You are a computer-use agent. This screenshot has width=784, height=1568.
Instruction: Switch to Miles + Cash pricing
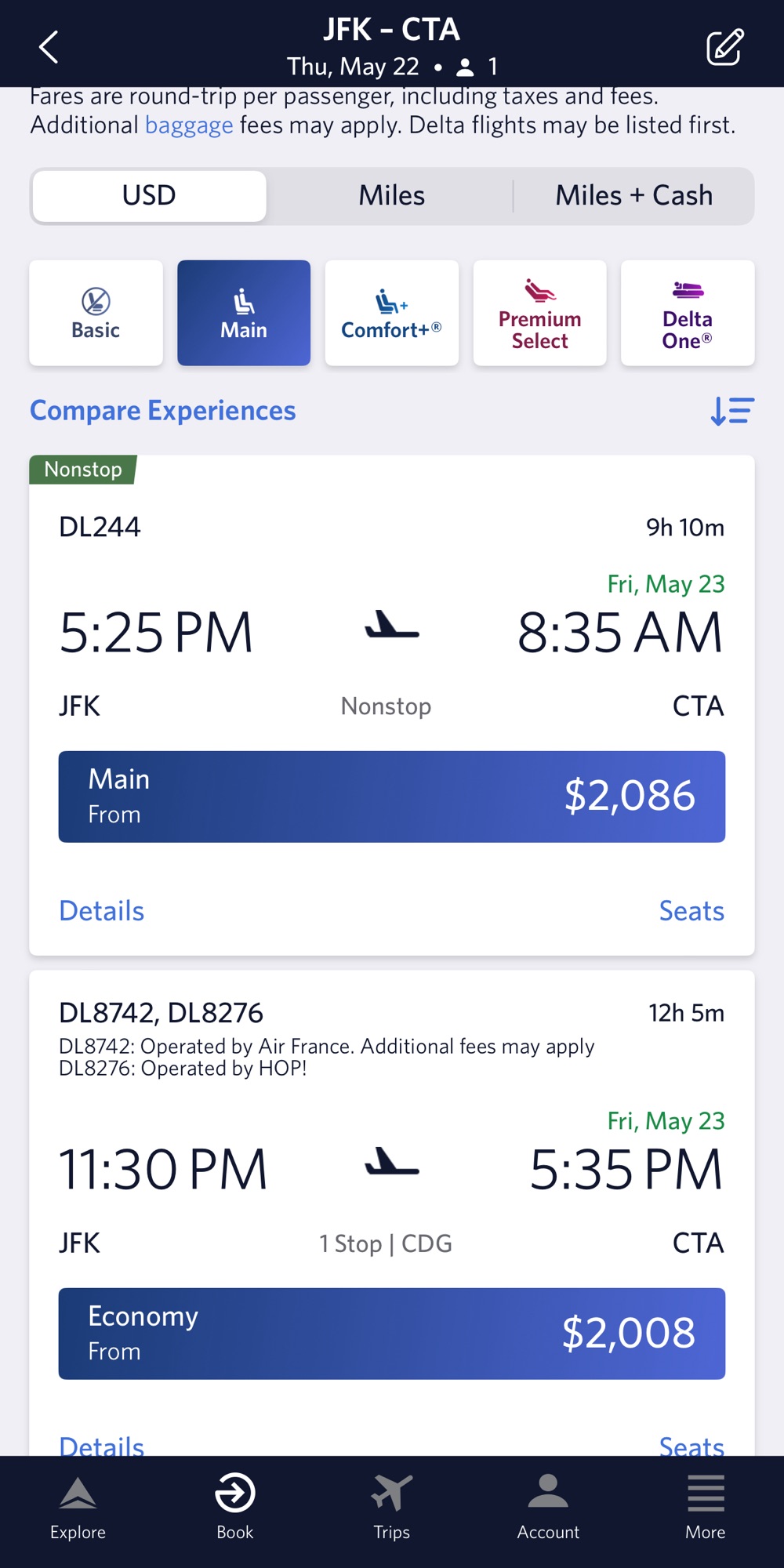click(x=633, y=196)
